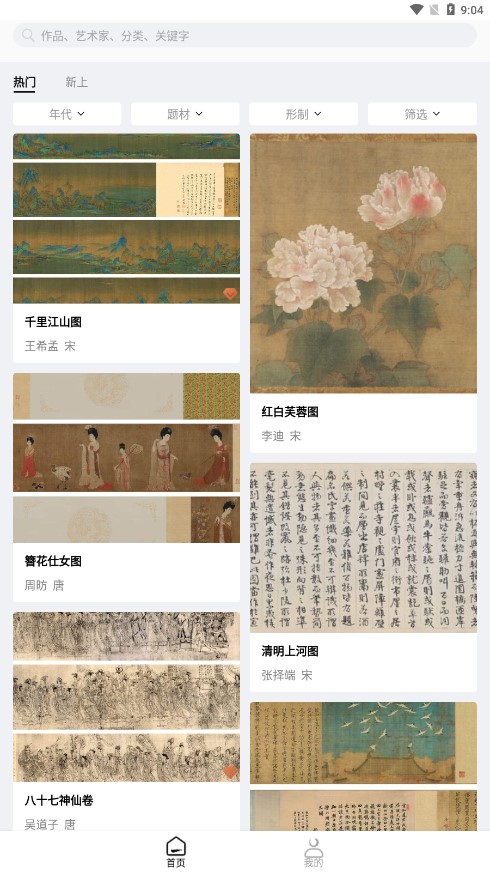Tap the search box for artworks and artists
The height and width of the screenshot is (872, 490).
click(245, 36)
